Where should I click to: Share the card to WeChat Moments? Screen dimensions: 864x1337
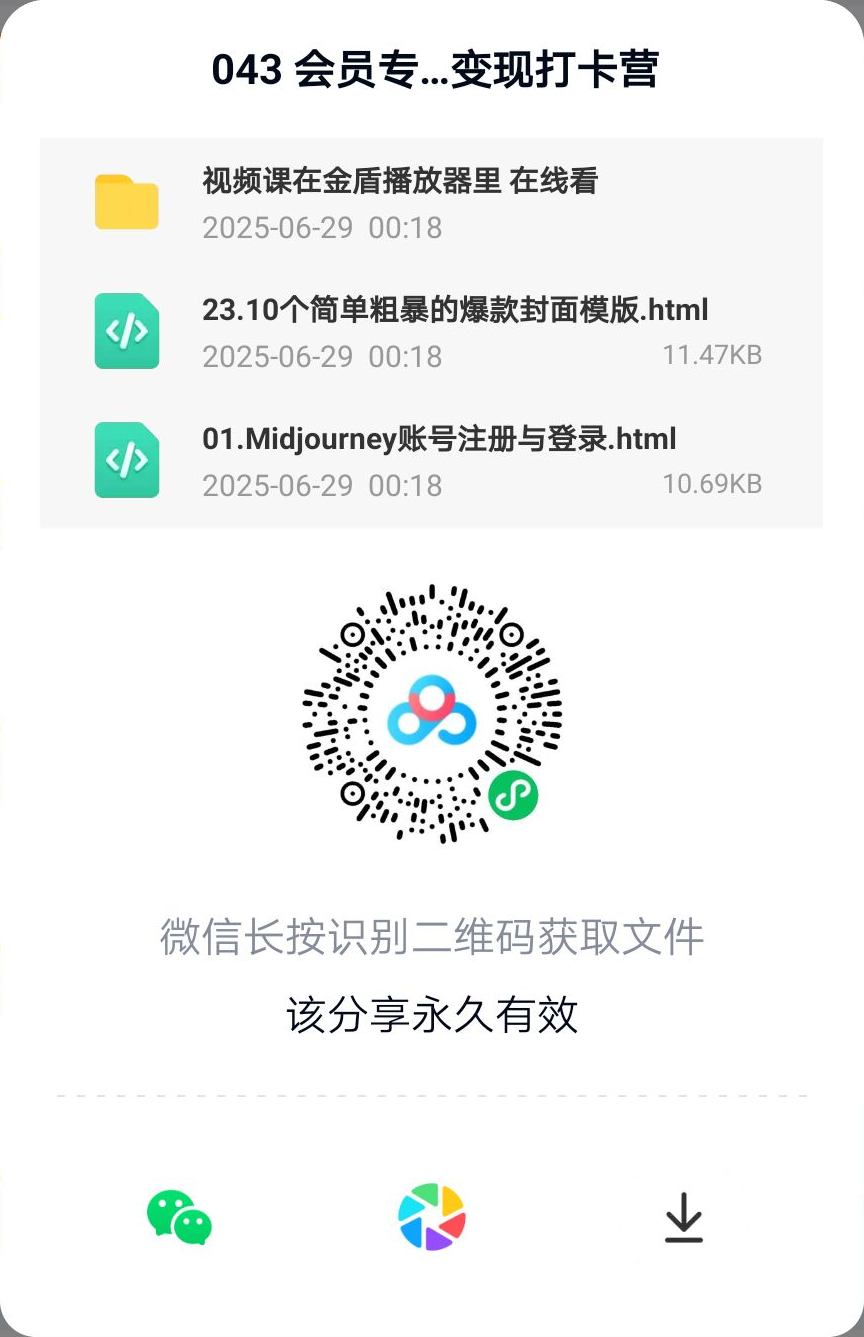pos(432,1217)
